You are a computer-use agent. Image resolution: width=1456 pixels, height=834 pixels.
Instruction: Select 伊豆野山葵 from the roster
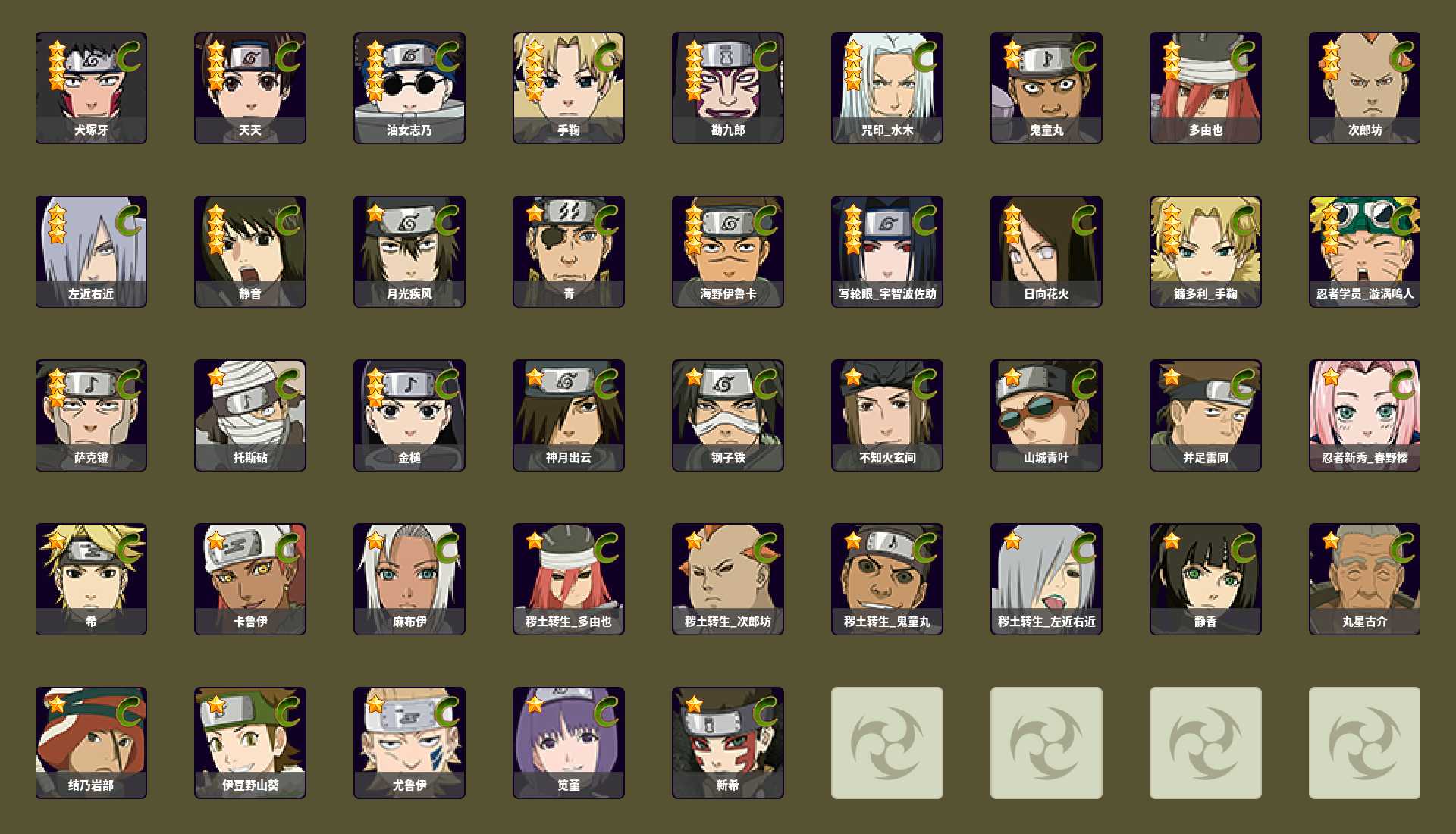click(250, 742)
